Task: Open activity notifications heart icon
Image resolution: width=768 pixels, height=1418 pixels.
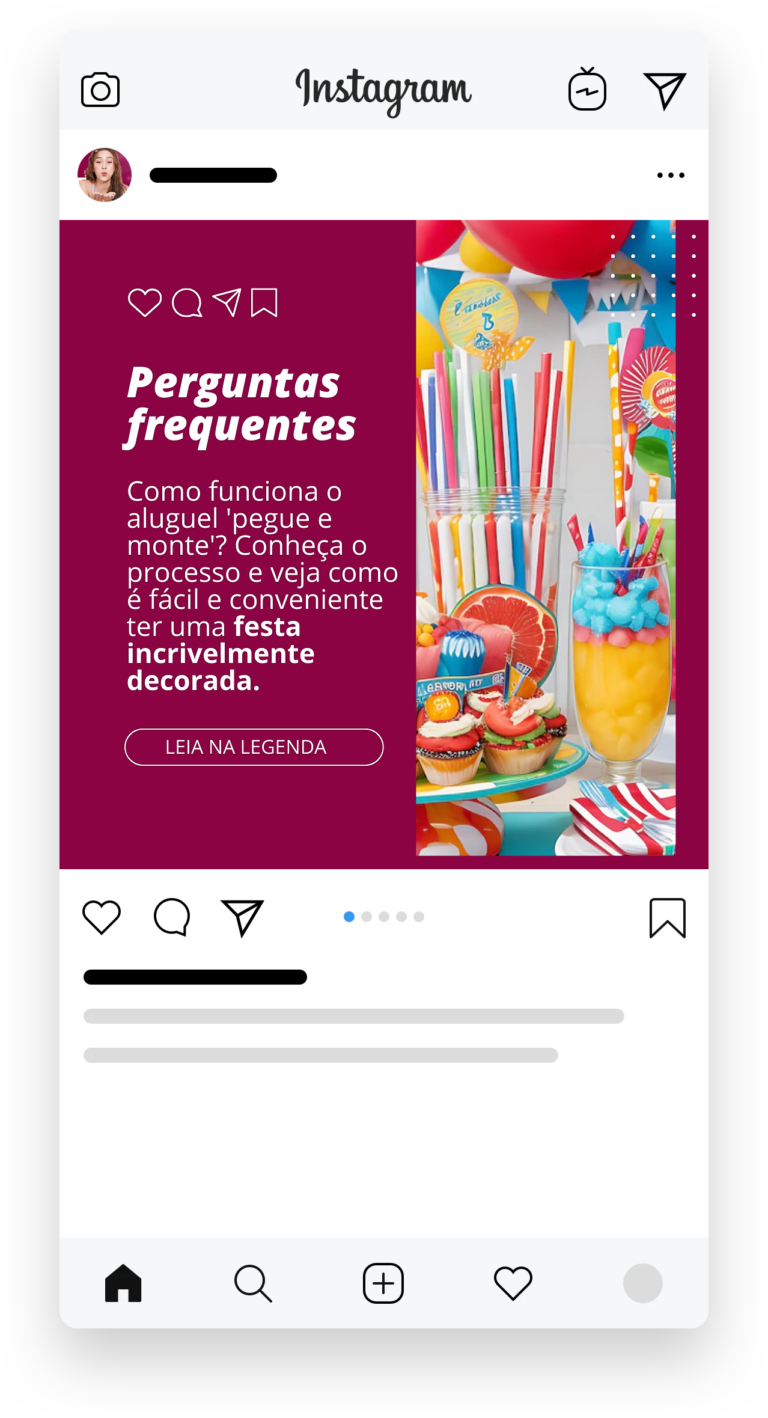Action: tap(513, 1283)
